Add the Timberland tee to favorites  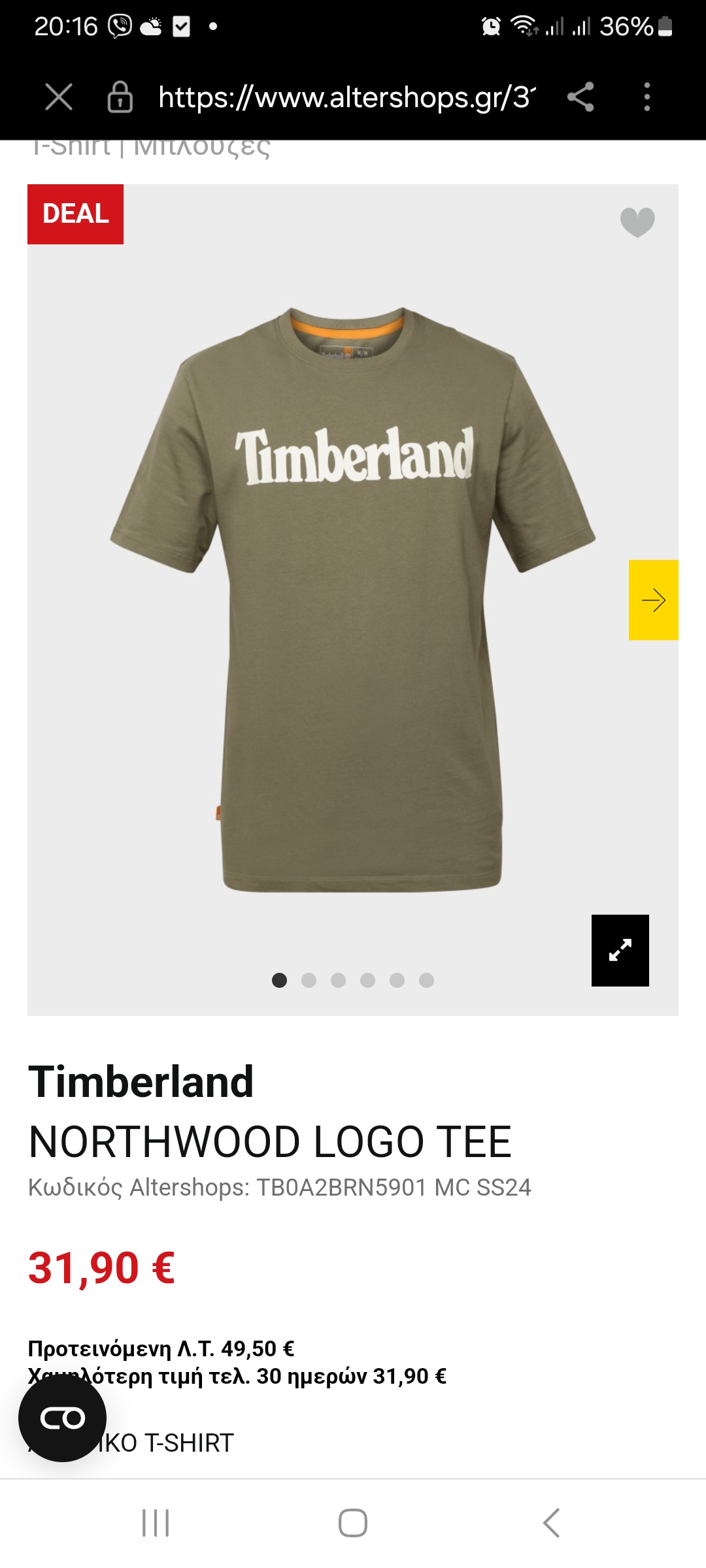637,222
